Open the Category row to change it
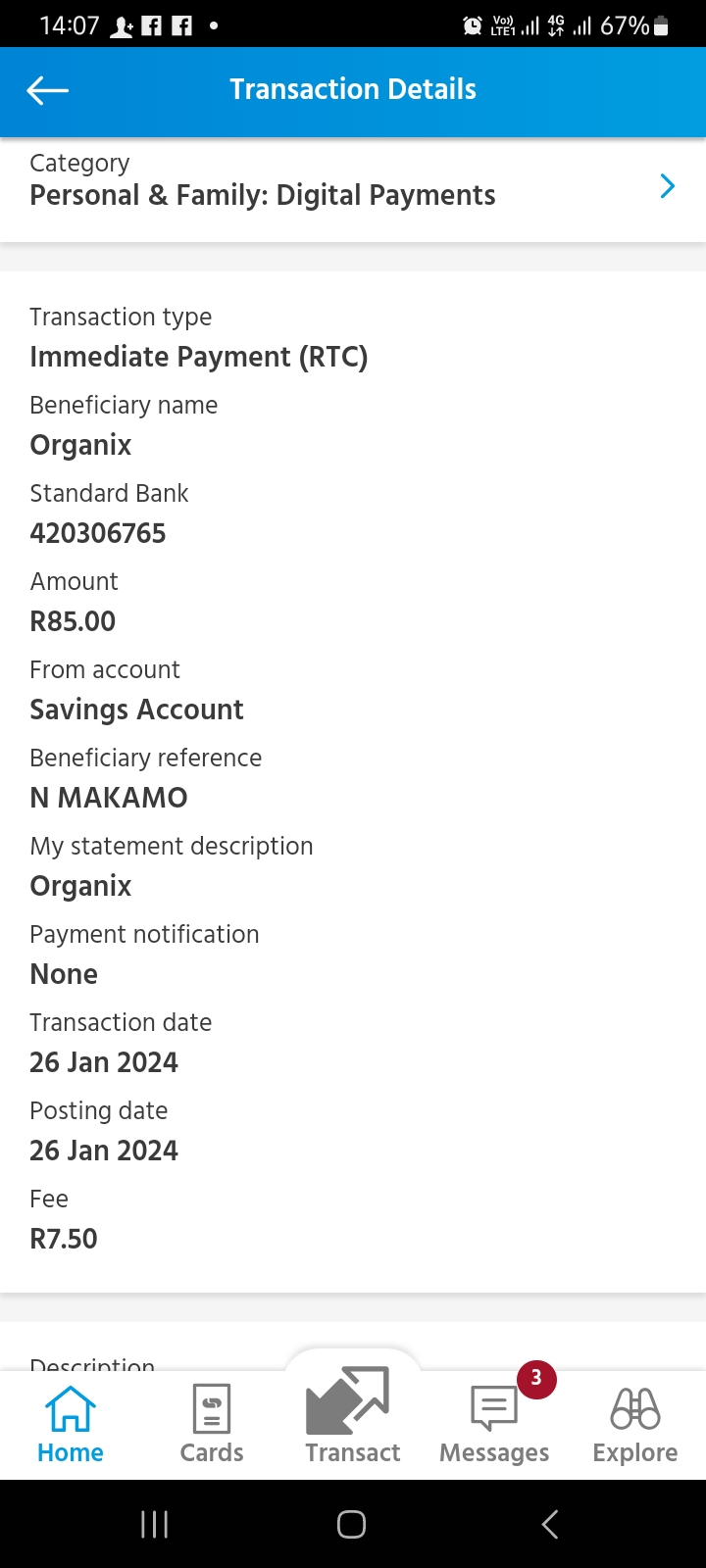The height and width of the screenshot is (1568, 706). coord(353,186)
